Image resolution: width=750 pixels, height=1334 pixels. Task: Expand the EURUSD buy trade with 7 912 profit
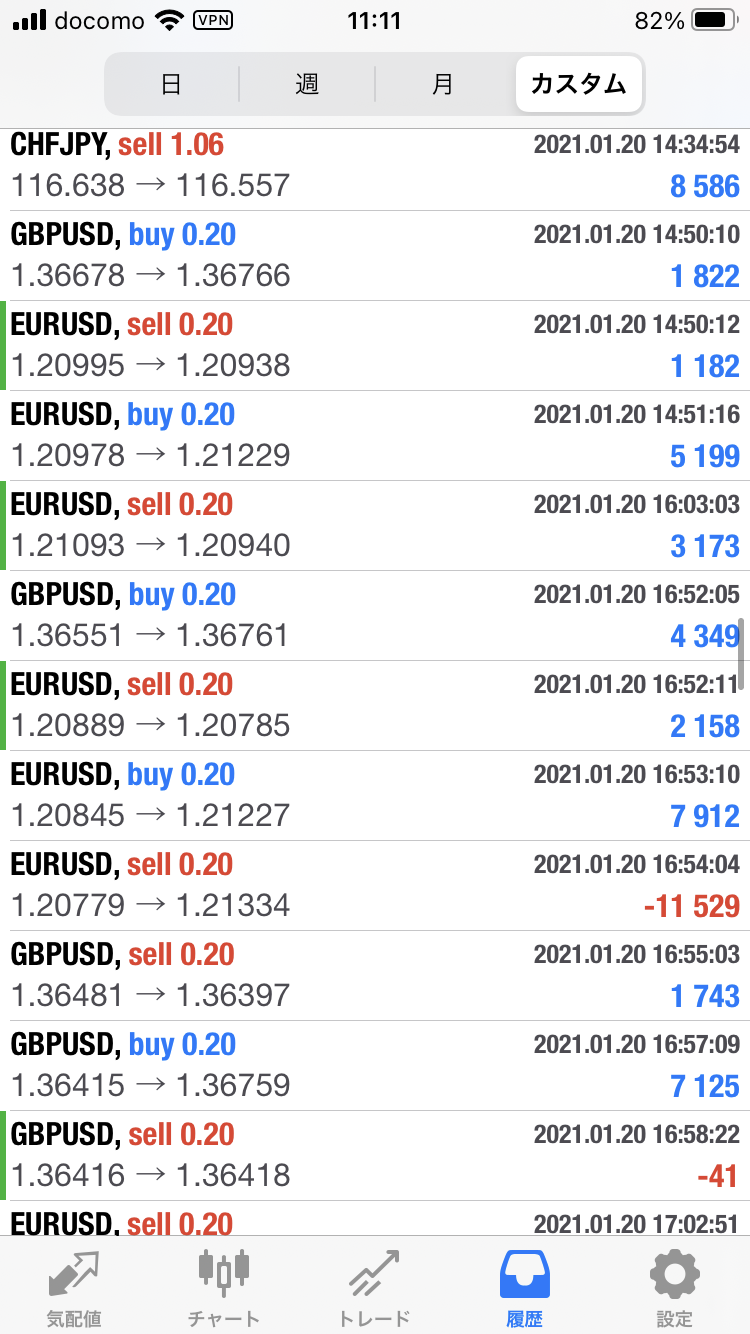(375, 796)
